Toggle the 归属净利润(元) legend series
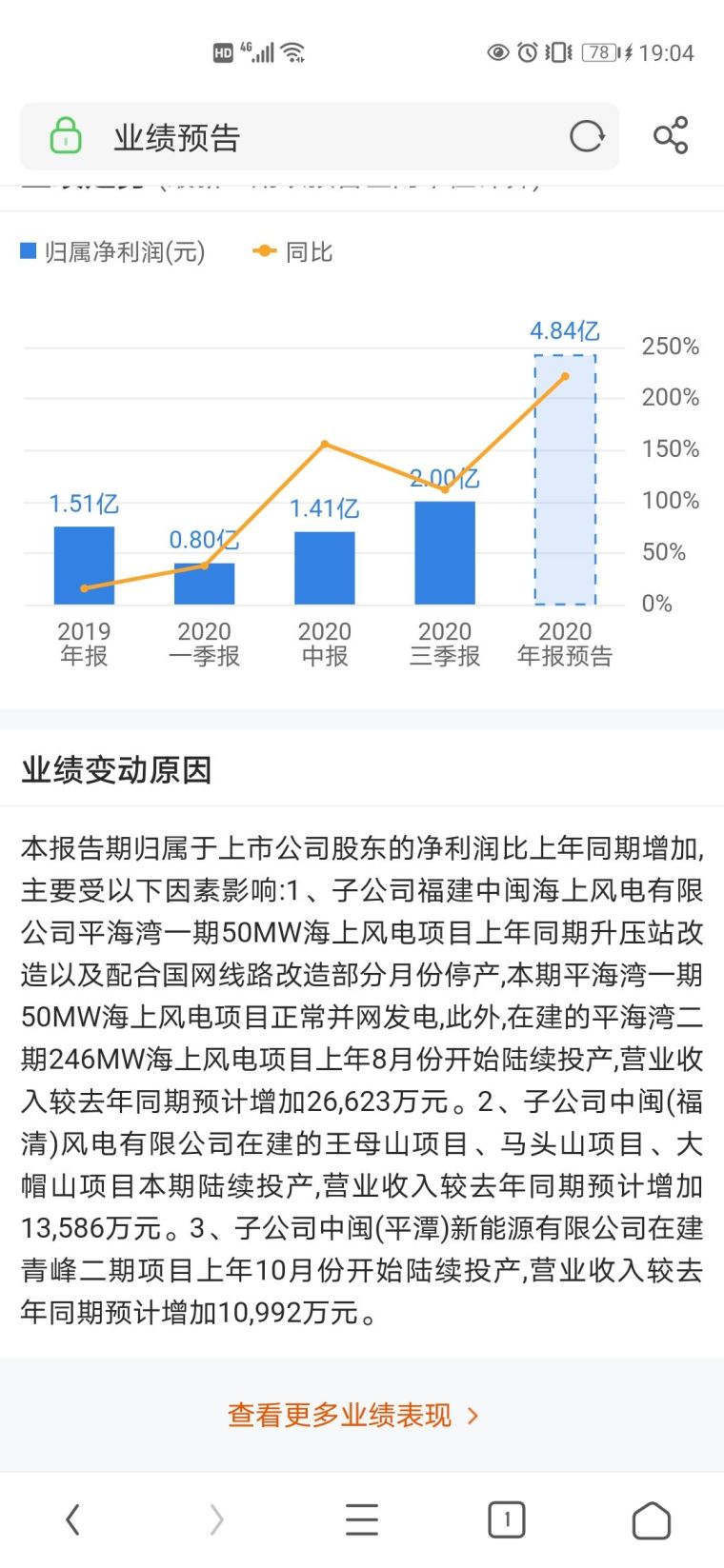This screenshot has width=724, height=1568. pyautogui.click(x=112, y=252)
